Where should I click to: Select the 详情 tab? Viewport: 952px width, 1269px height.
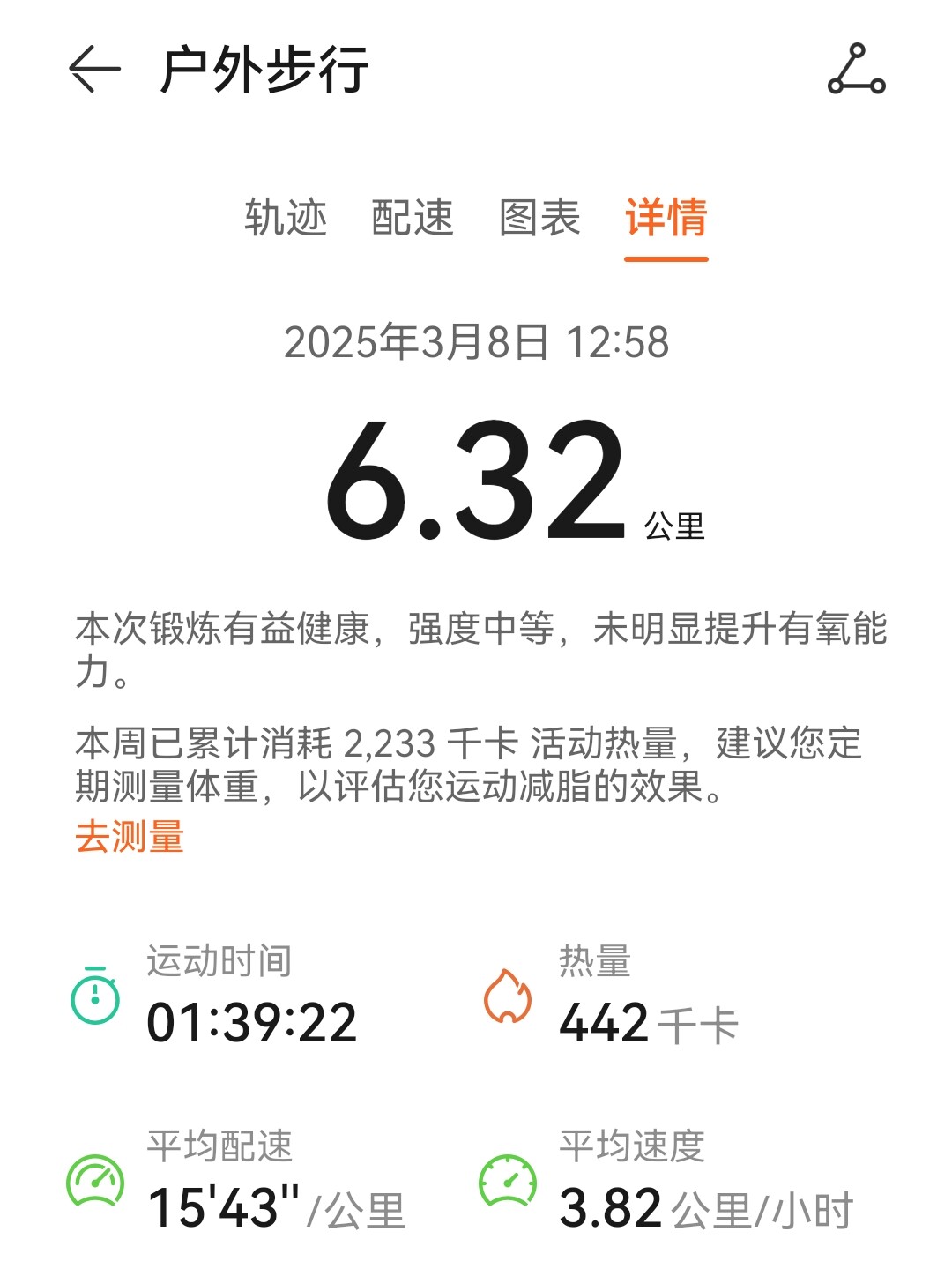point(666,217)
